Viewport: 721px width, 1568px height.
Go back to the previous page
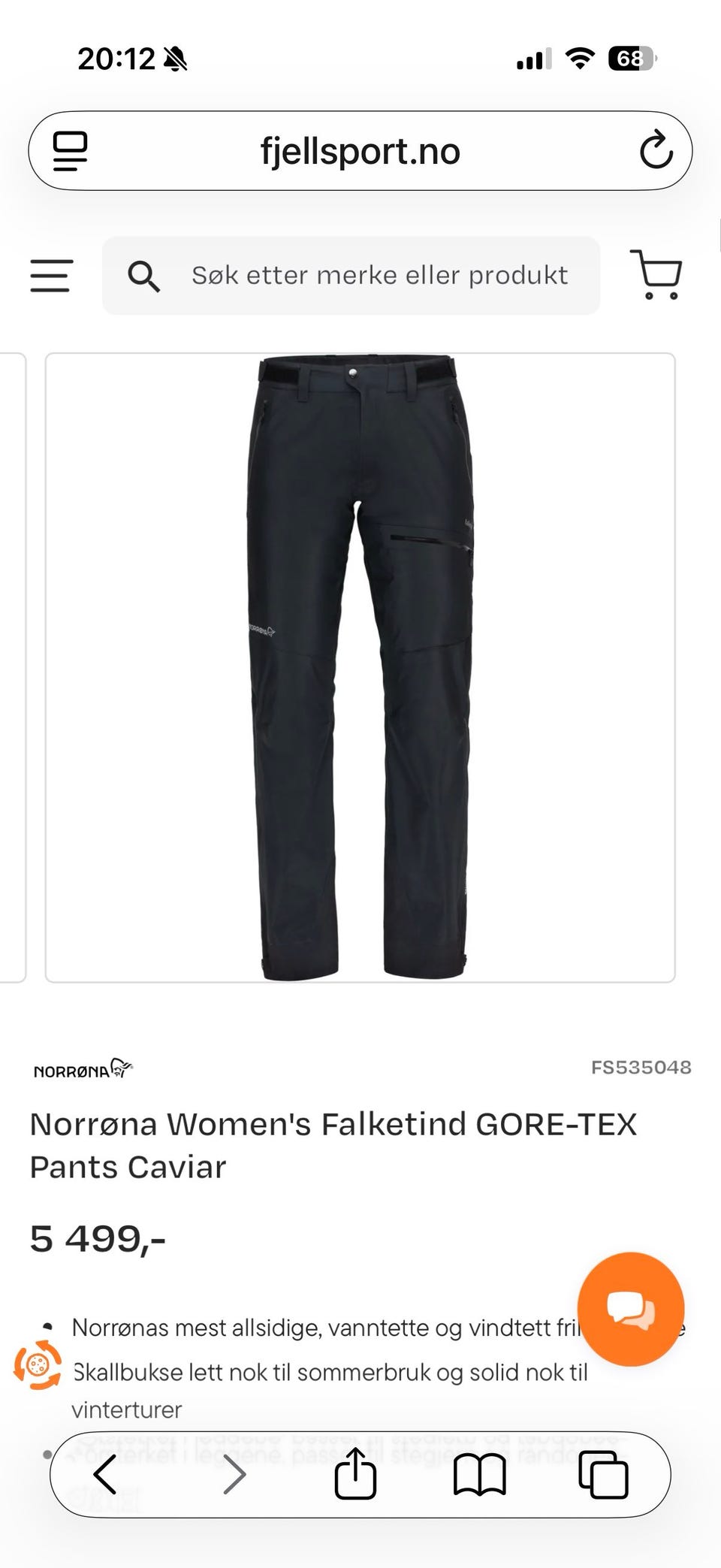tap(105, 1474)
